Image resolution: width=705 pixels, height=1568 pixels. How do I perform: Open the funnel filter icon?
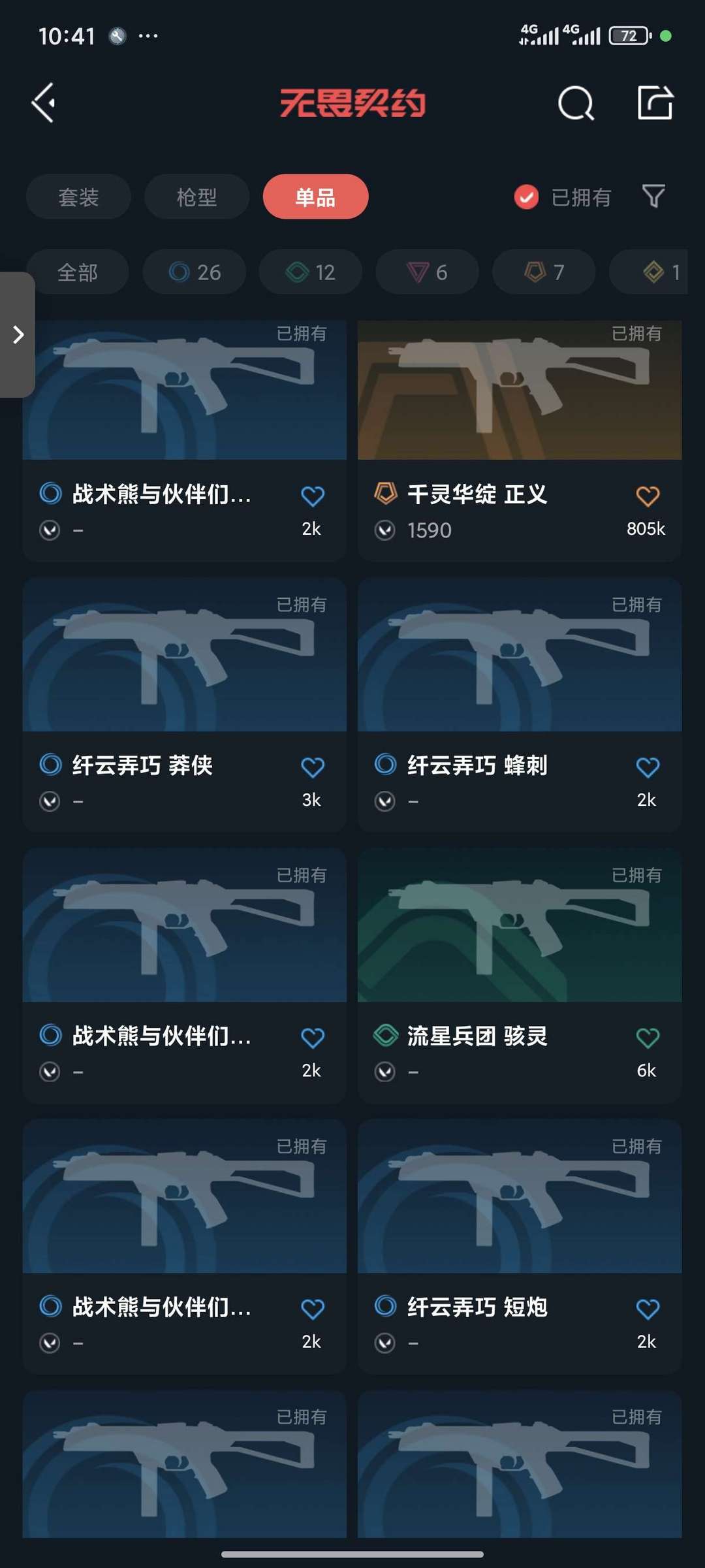click(x=653, y=196)
